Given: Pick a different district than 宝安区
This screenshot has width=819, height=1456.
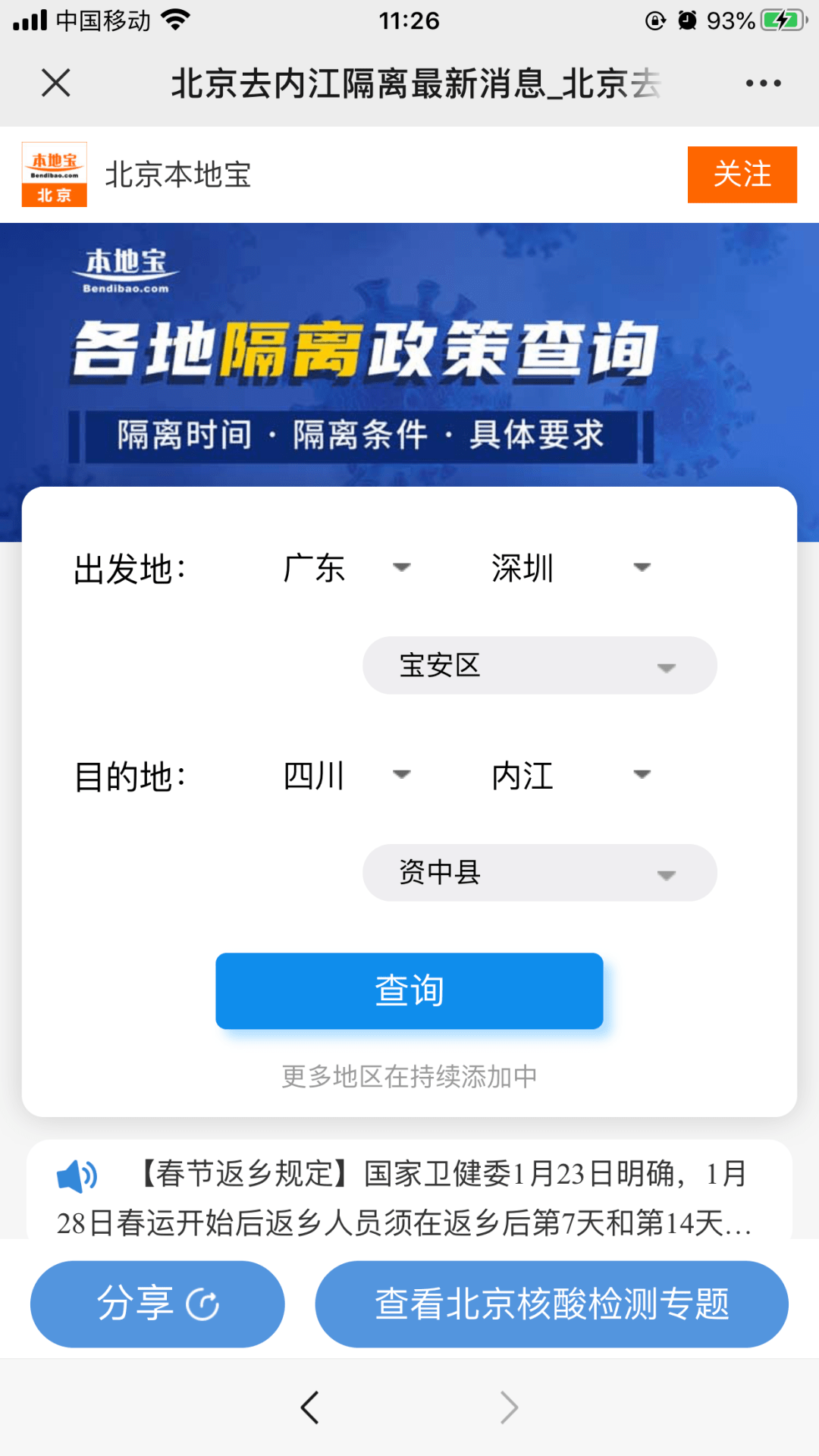Looking at the screenshot, I should coord(539,666).
